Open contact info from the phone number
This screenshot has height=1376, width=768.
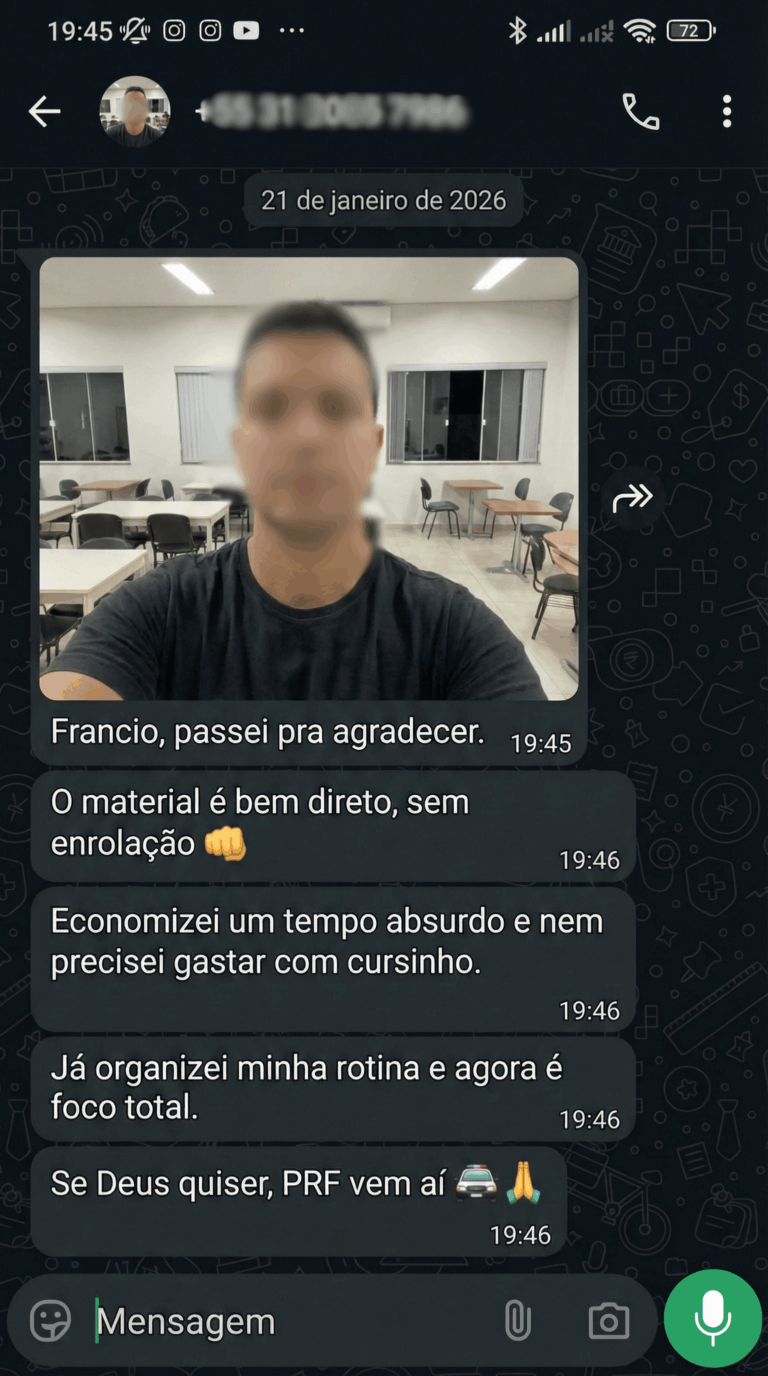tap(330, 112)
